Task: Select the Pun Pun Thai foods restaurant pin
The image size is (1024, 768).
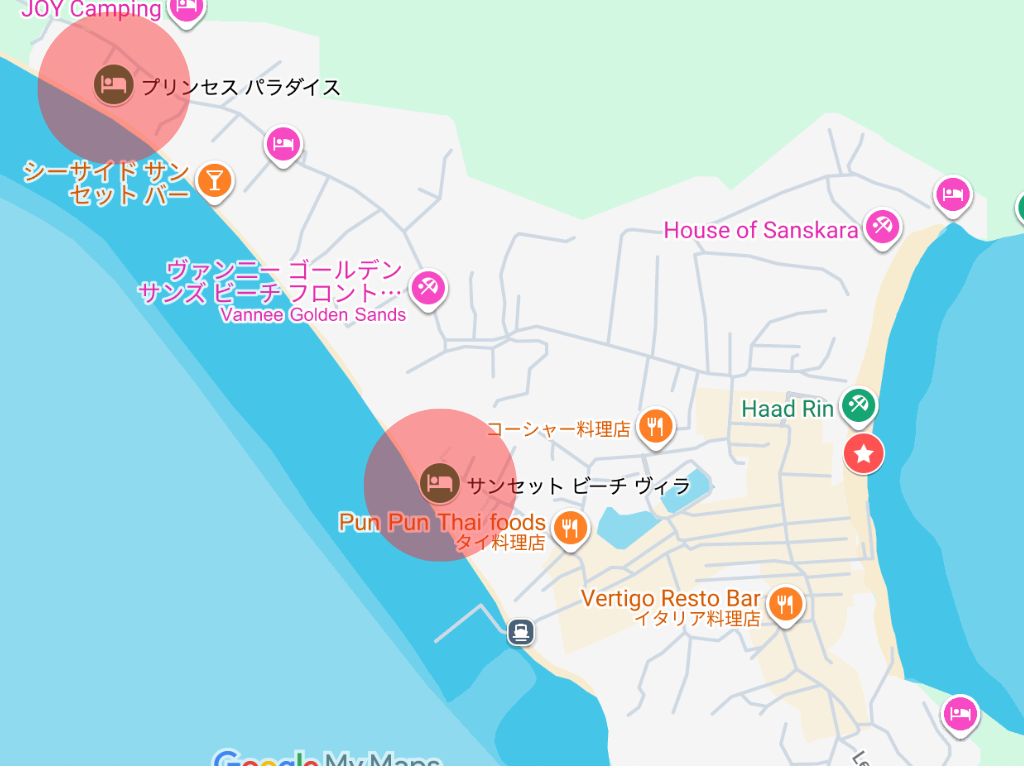Action: [569, 526]
